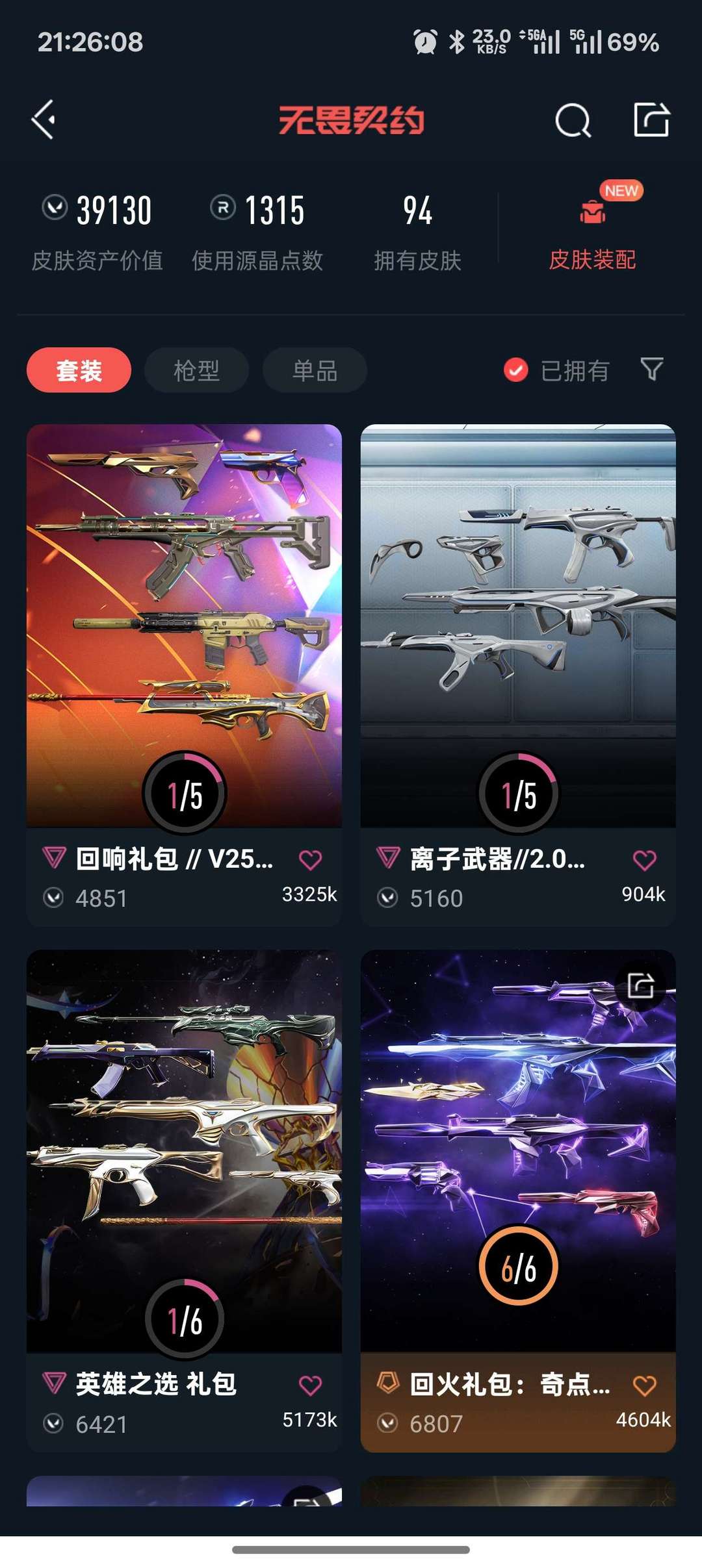Open the search icon in the header
This screenshot has width=702, height=1568.
[573, 120]
